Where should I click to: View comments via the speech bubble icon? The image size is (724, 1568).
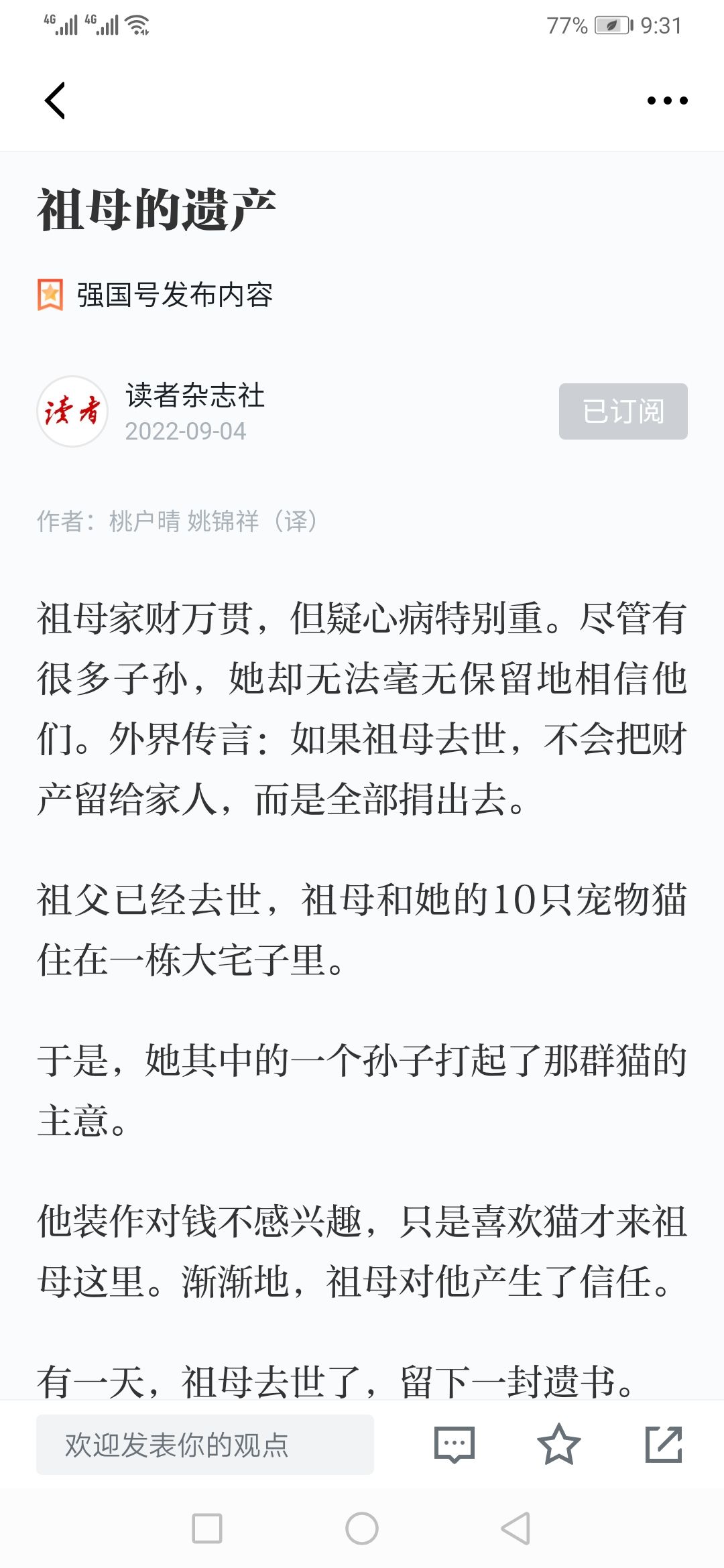click(455, 1445)
